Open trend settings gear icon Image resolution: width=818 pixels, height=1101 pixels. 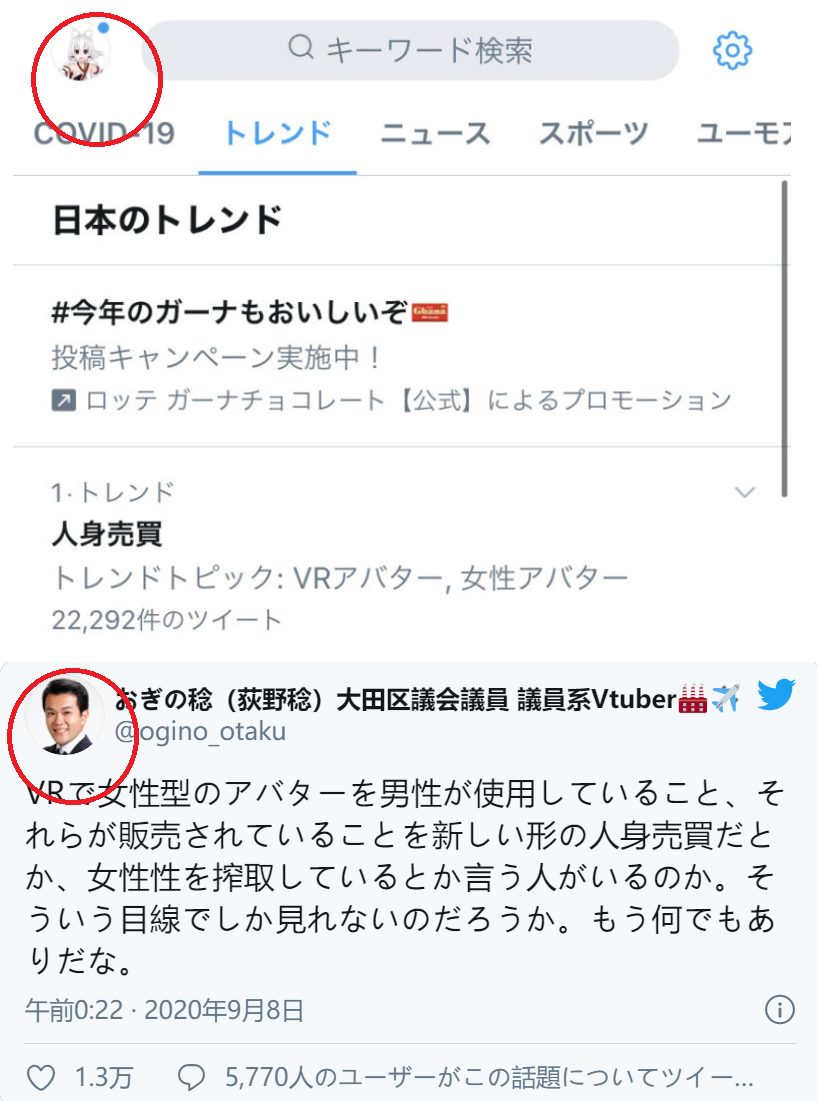732,49
